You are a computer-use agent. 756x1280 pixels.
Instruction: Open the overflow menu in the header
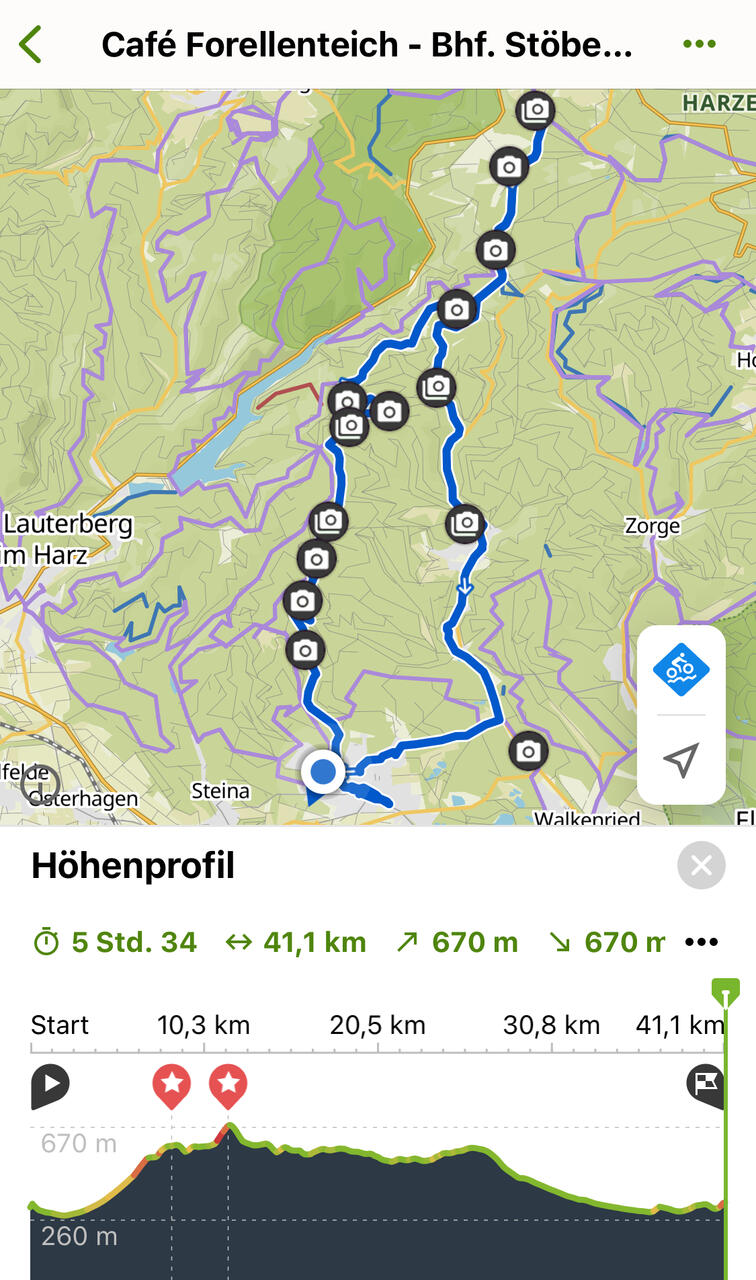699,44
